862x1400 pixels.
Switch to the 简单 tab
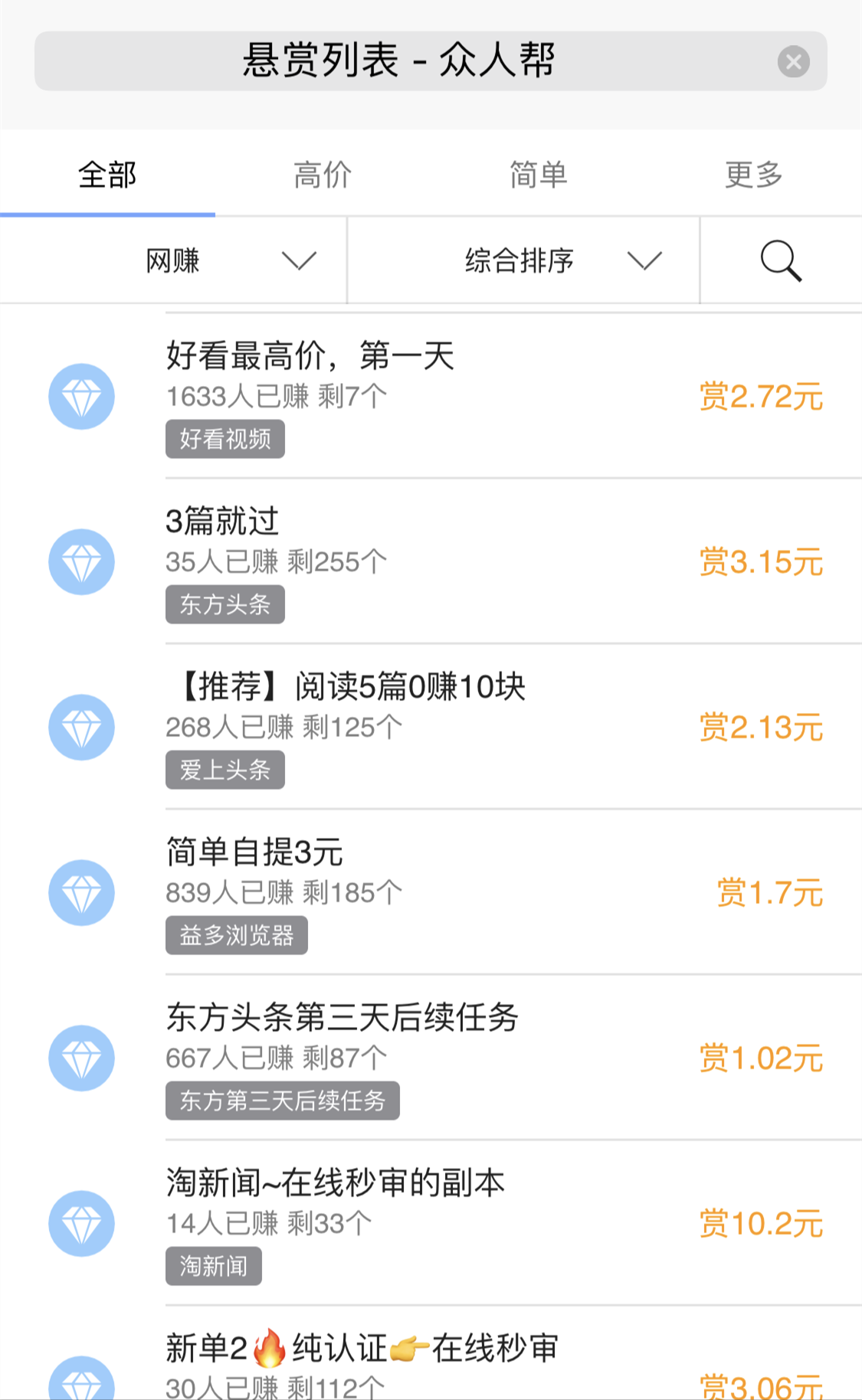click(x=539, y=175)
